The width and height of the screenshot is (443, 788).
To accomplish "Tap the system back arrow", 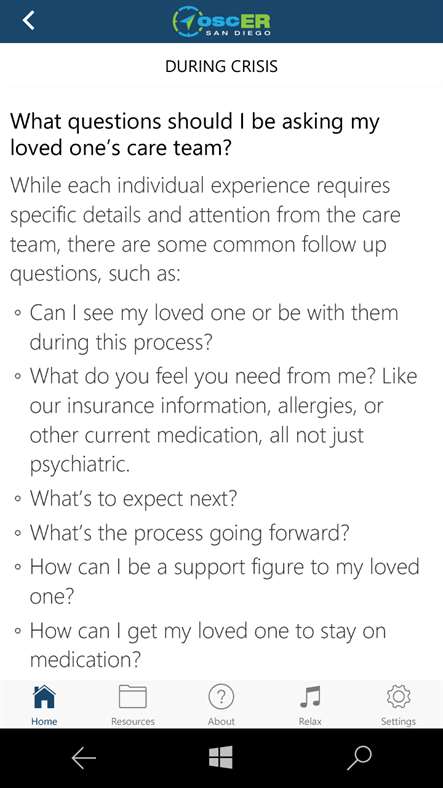I will [83, 758].
